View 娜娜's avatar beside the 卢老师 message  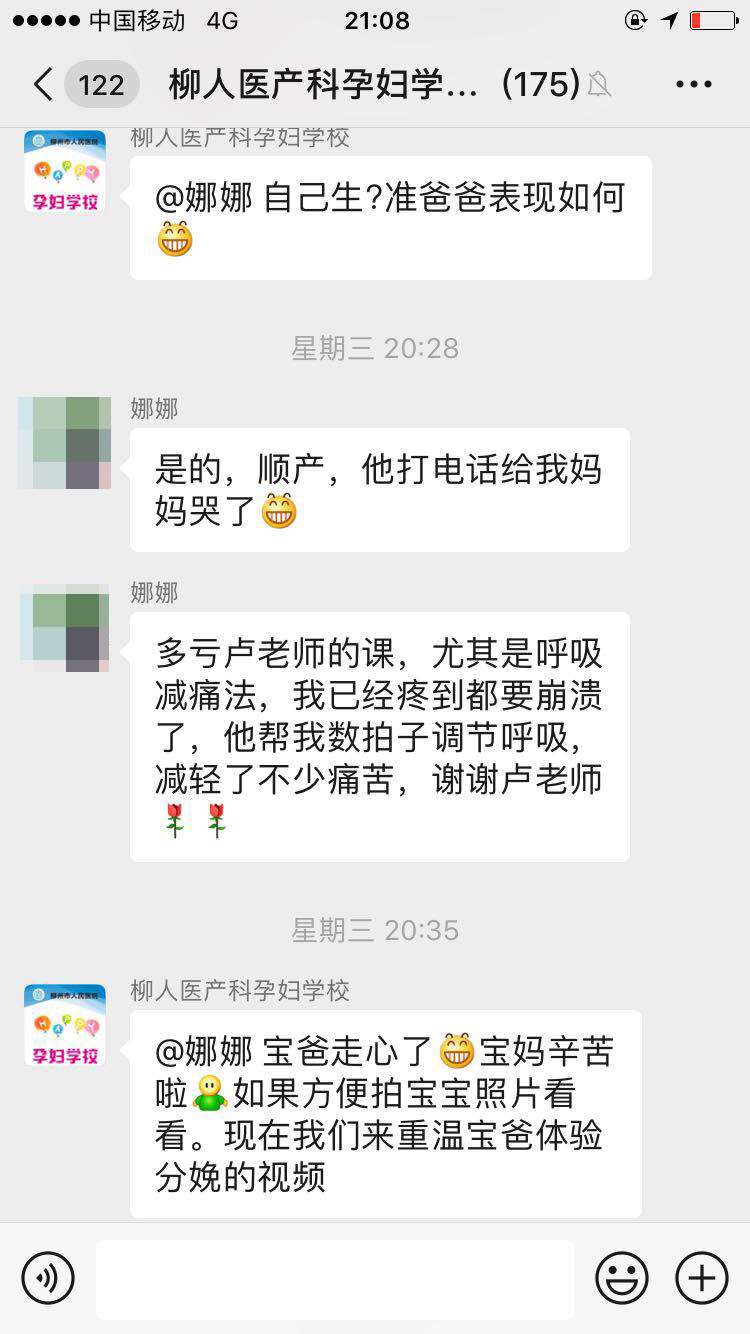65,627
